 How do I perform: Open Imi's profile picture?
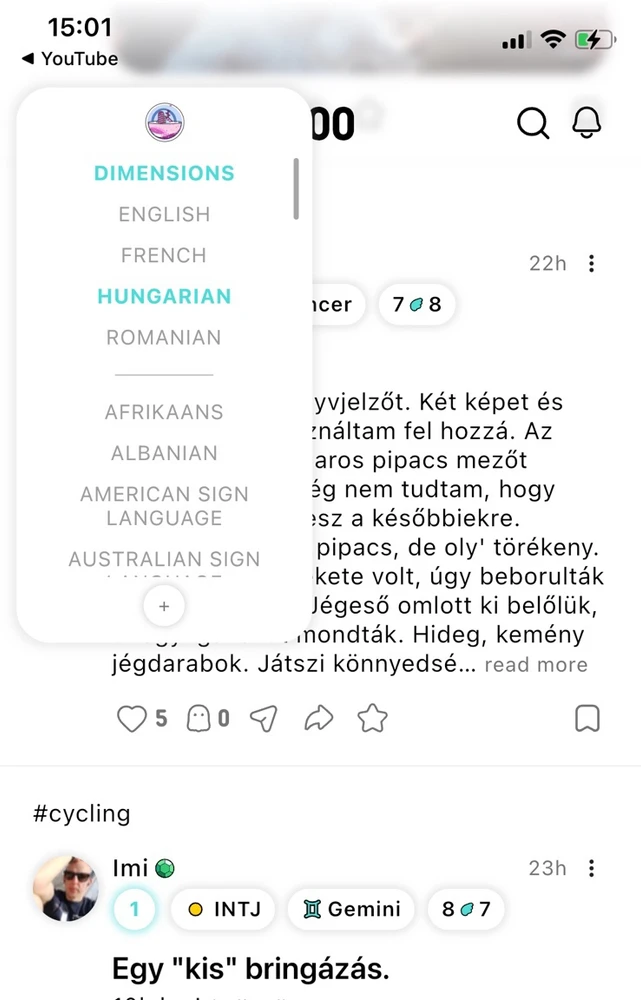[x=66, y=887]
